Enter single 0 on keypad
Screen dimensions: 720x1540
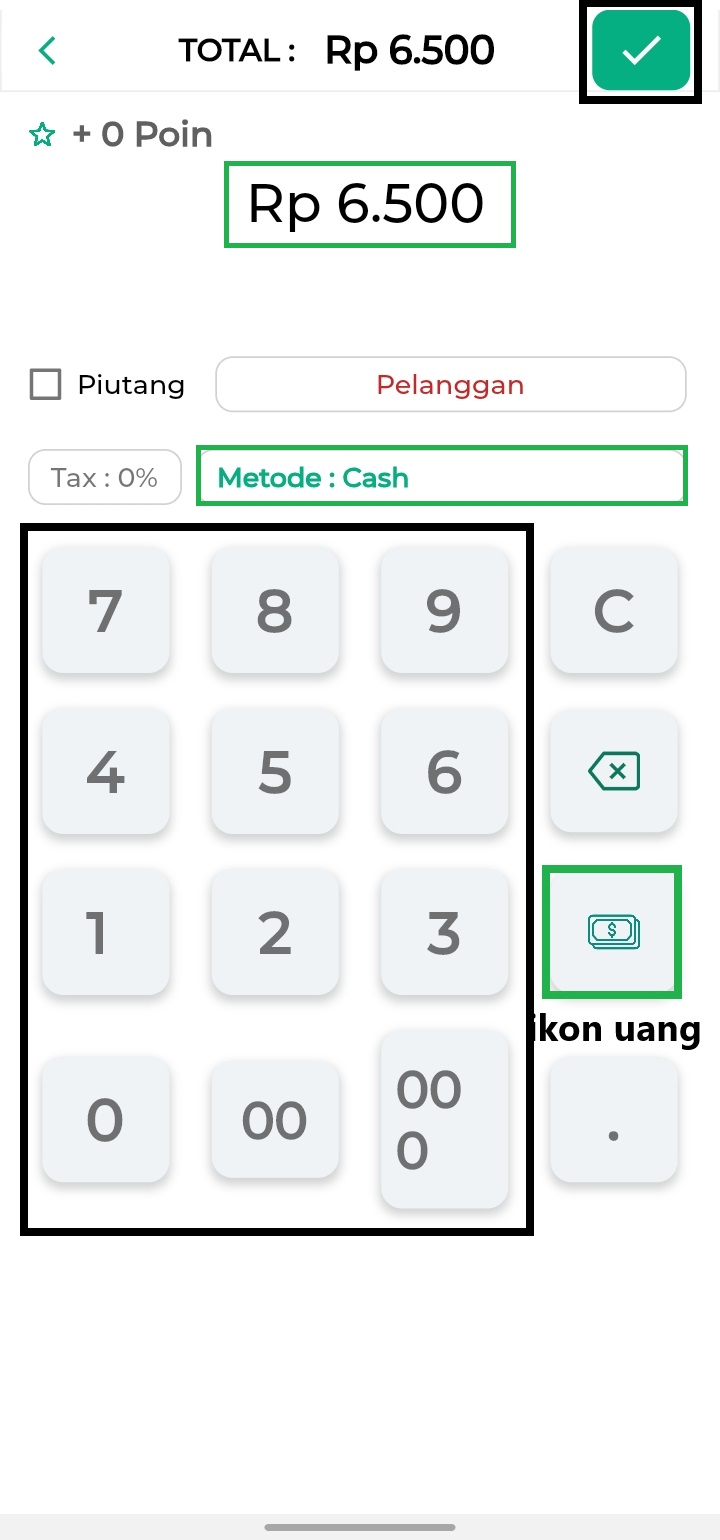click(105, 1120)
